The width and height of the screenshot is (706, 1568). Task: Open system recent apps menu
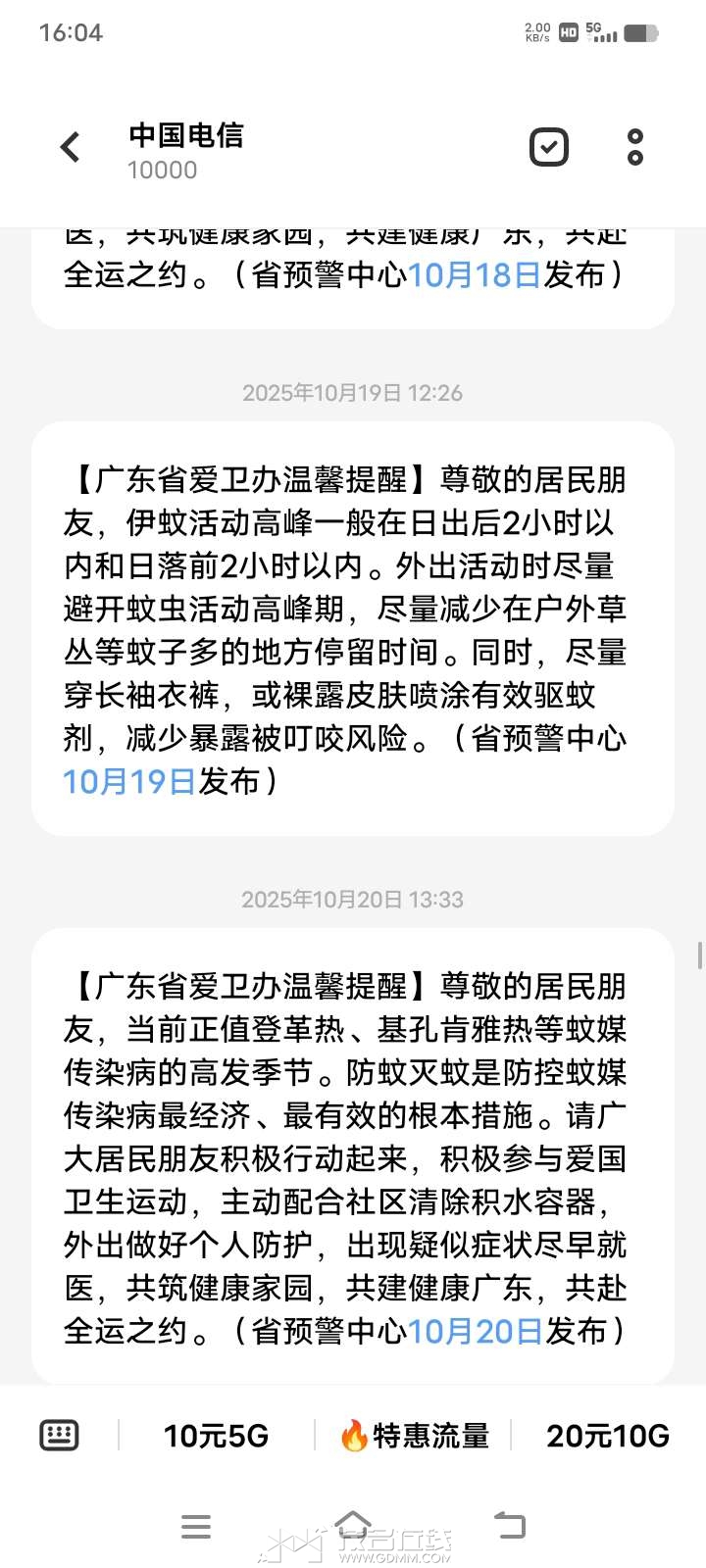click(x=196, y=1526)
